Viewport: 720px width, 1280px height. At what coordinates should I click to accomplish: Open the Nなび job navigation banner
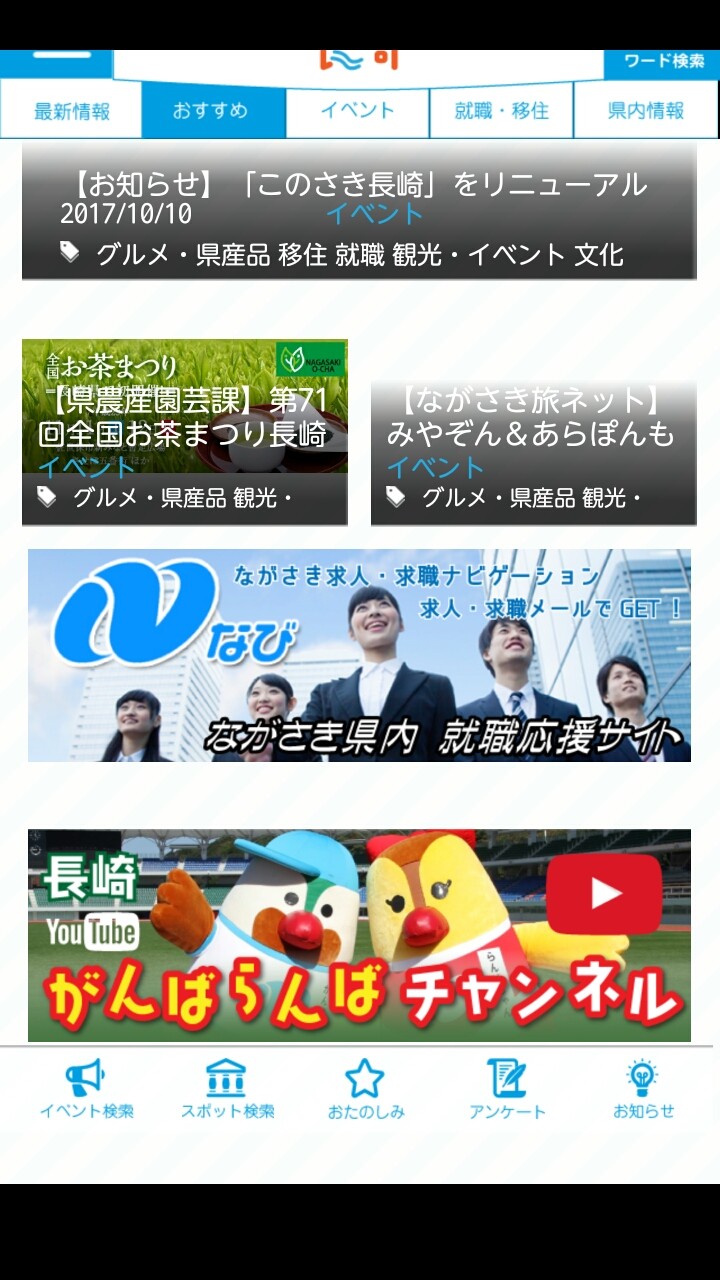(359, 655)
